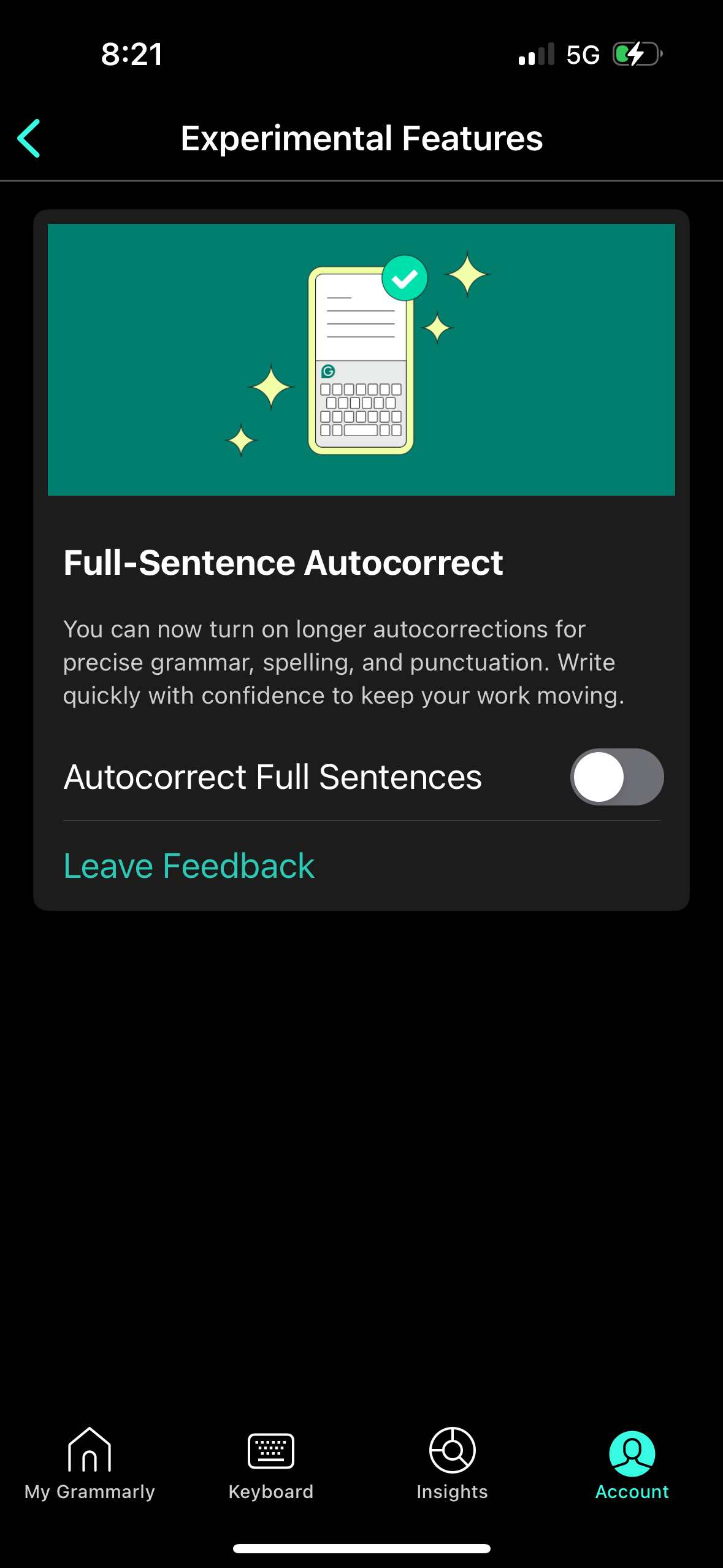Image resolution: width=723 pixels, height=1568 pixels.
Task: Tap the left-pointing chevron in the header
Action: pyautogui.click(x=29, y=139)
